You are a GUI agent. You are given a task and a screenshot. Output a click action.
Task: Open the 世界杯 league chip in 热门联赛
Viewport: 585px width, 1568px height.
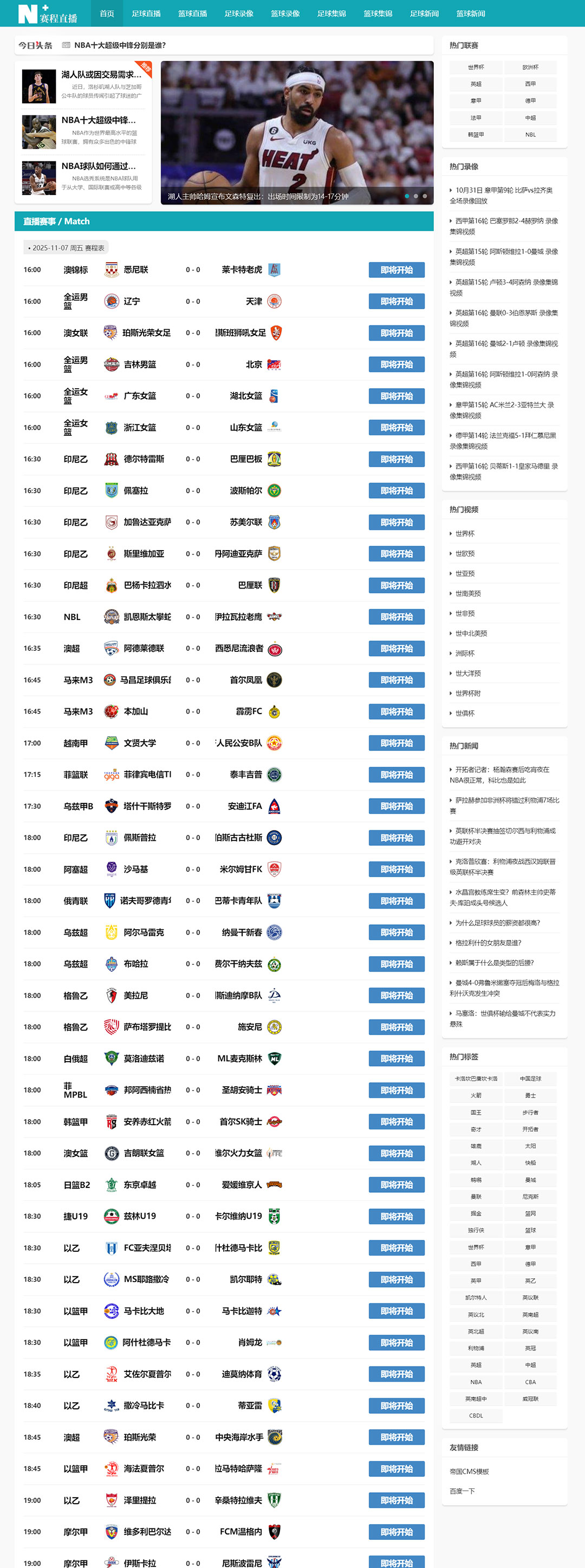(x=476, y=67)
